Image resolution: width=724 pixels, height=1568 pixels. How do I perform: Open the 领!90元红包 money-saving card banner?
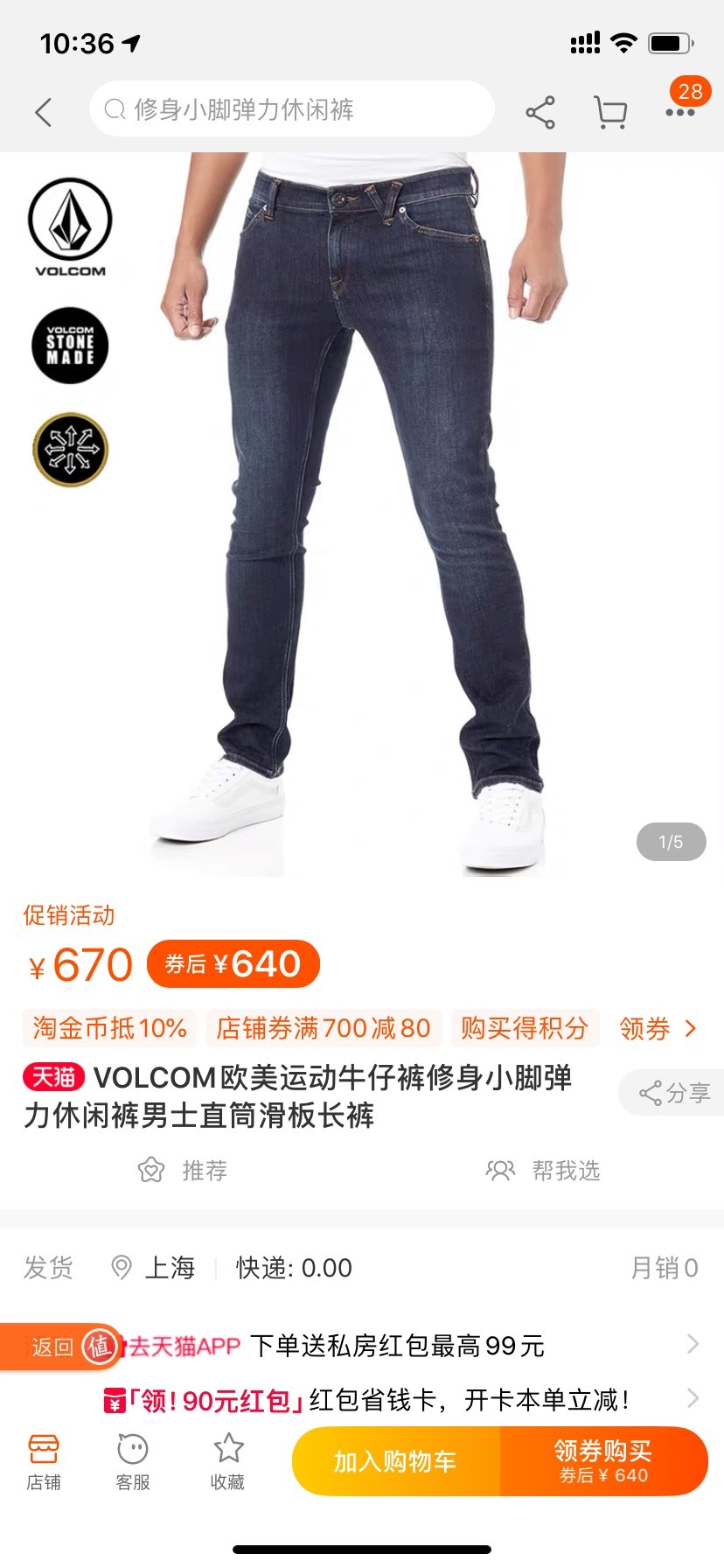click(x=402, y=1400)
